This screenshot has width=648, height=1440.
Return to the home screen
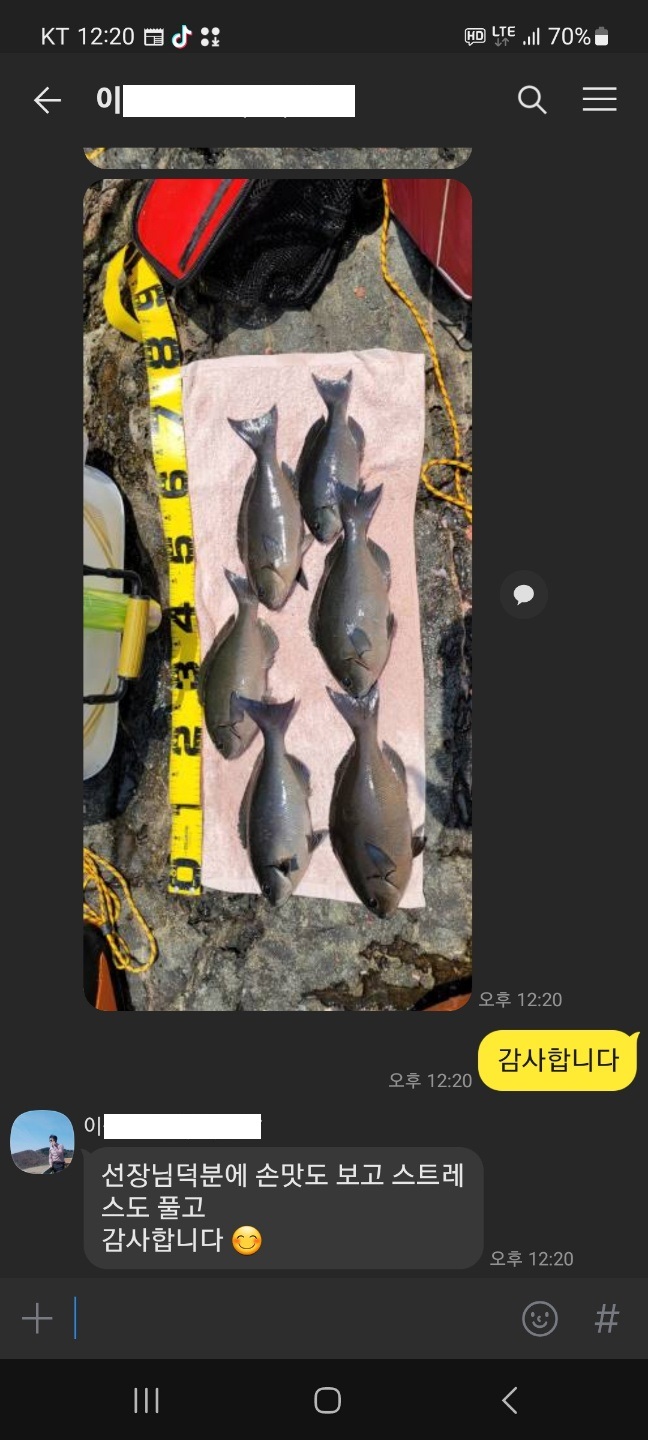[x=327, y=1400]
